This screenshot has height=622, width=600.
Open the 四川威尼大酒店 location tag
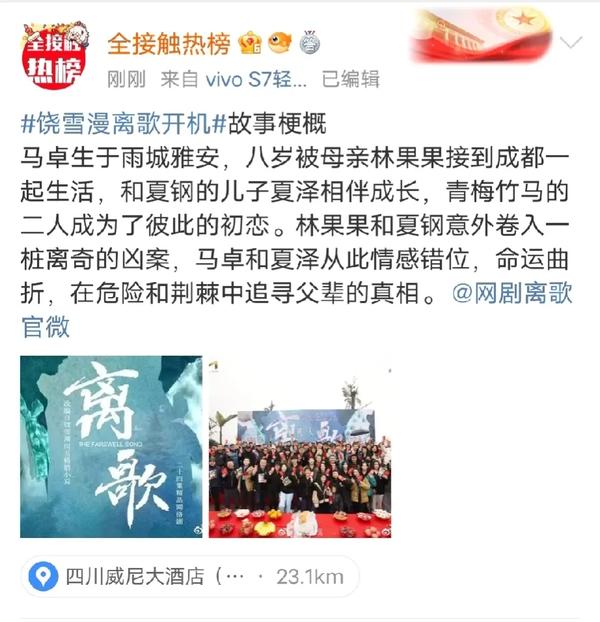point(188,576)
